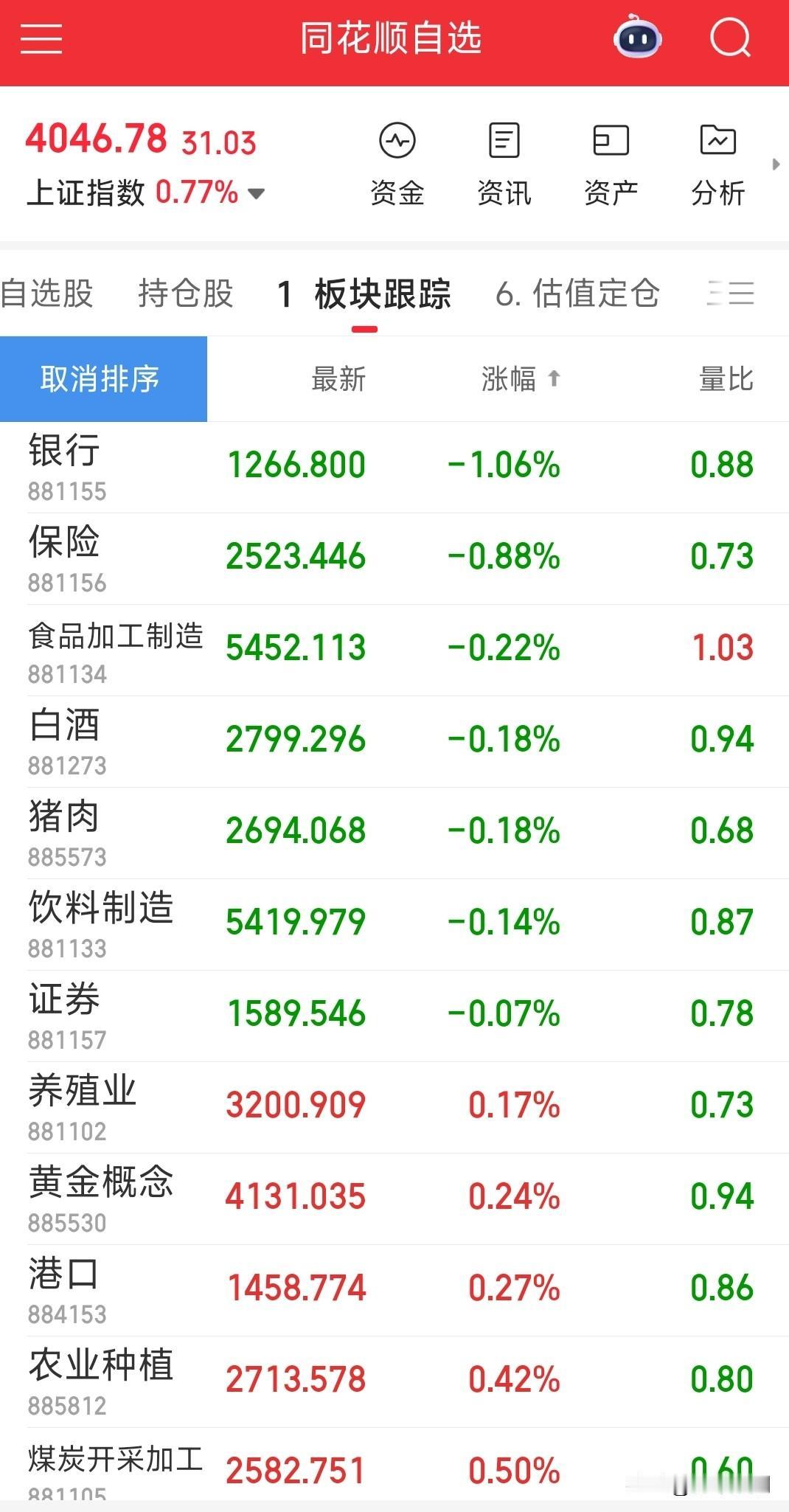
Task: Open the watchlist edit icon at far right
Action: click(x=731, y=294)
